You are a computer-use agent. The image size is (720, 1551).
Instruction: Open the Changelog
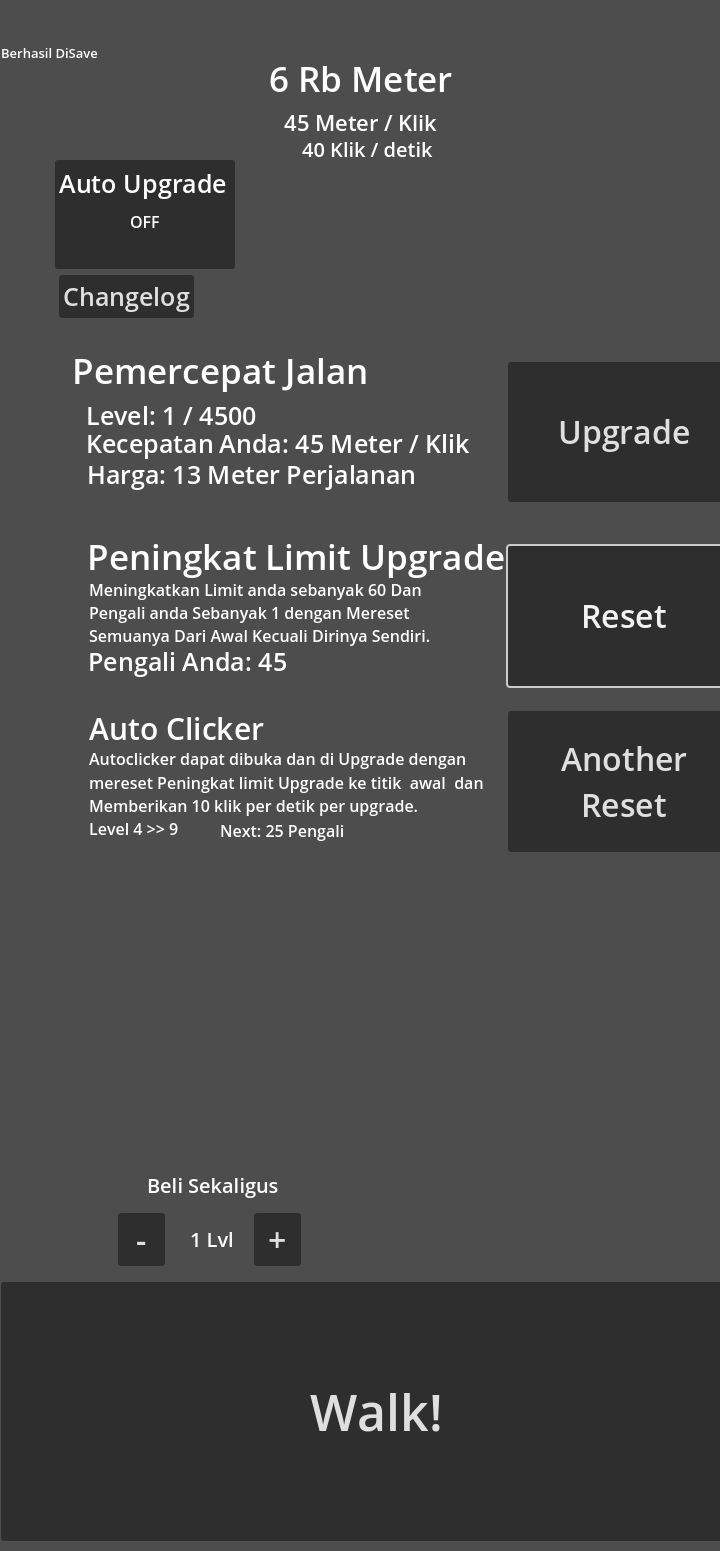126,297
